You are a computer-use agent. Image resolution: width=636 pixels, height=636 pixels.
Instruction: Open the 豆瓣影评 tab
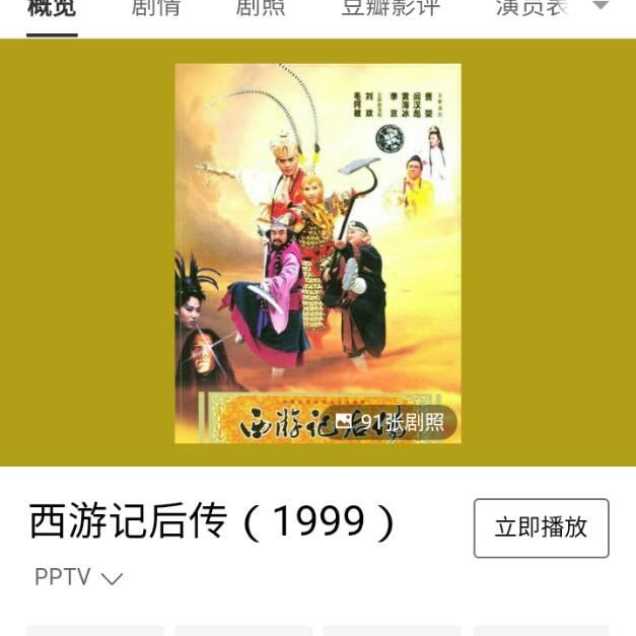[x=391, y=8]
